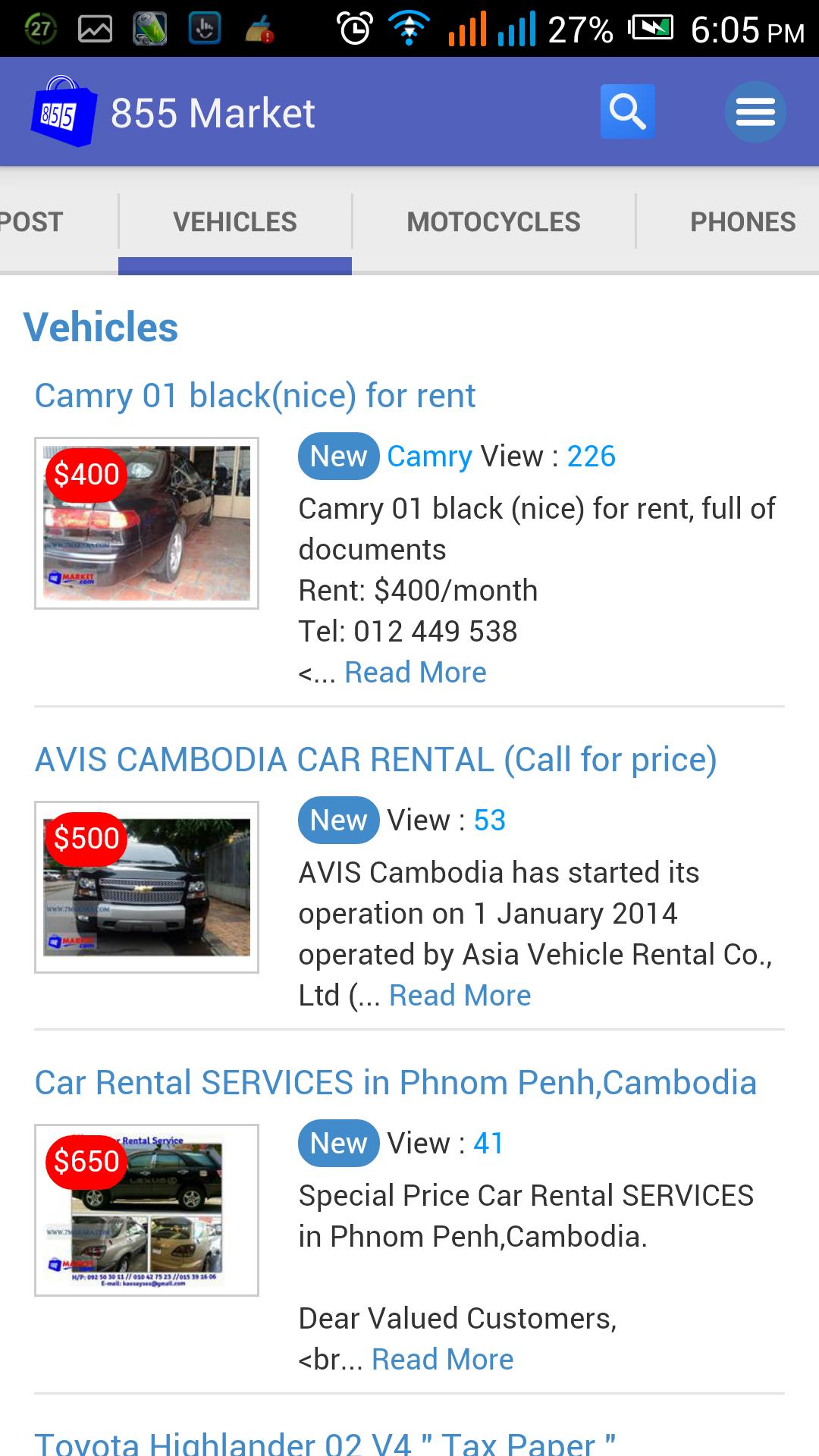Read more about AVIS Cambodia
This screenshot has width=819, height=1456.
tap(460, 996)
